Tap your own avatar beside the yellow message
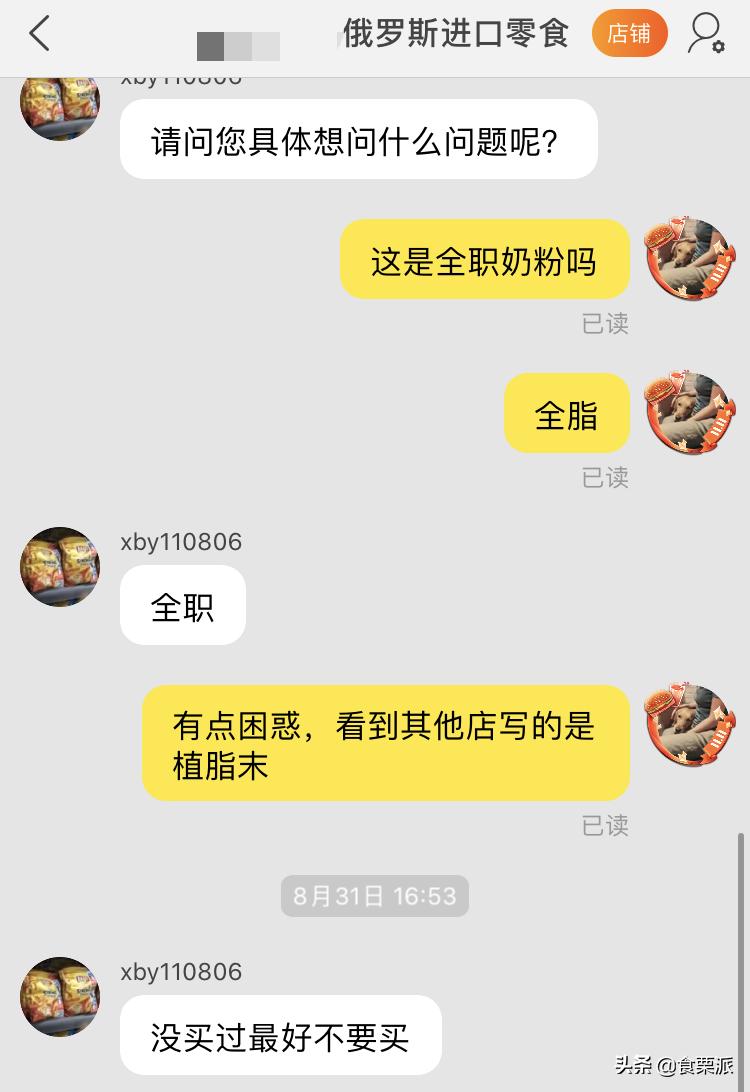750x1092 pixels. coord(690,260)
